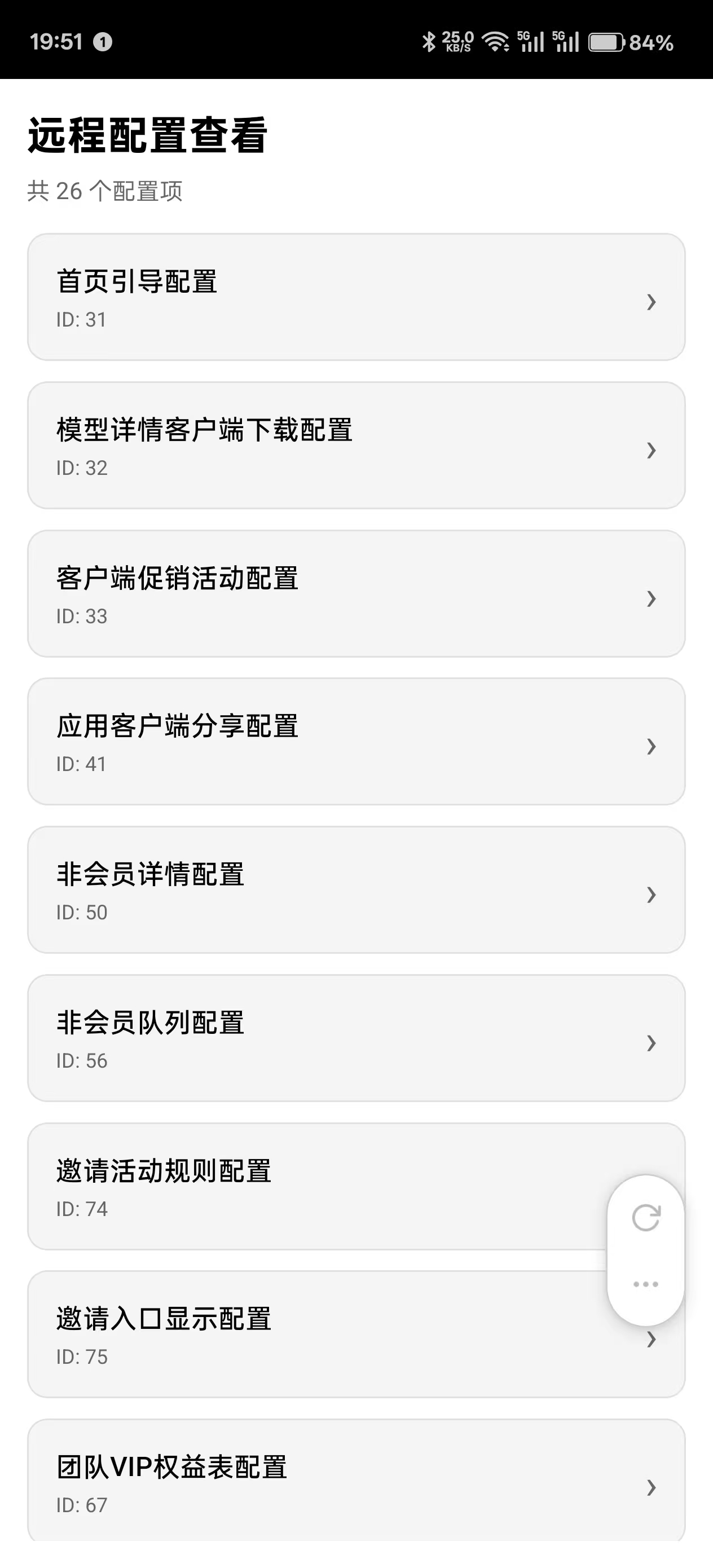Open the floating three-dot more menu
The image size is (713, 1568).
pos(645,1284)
